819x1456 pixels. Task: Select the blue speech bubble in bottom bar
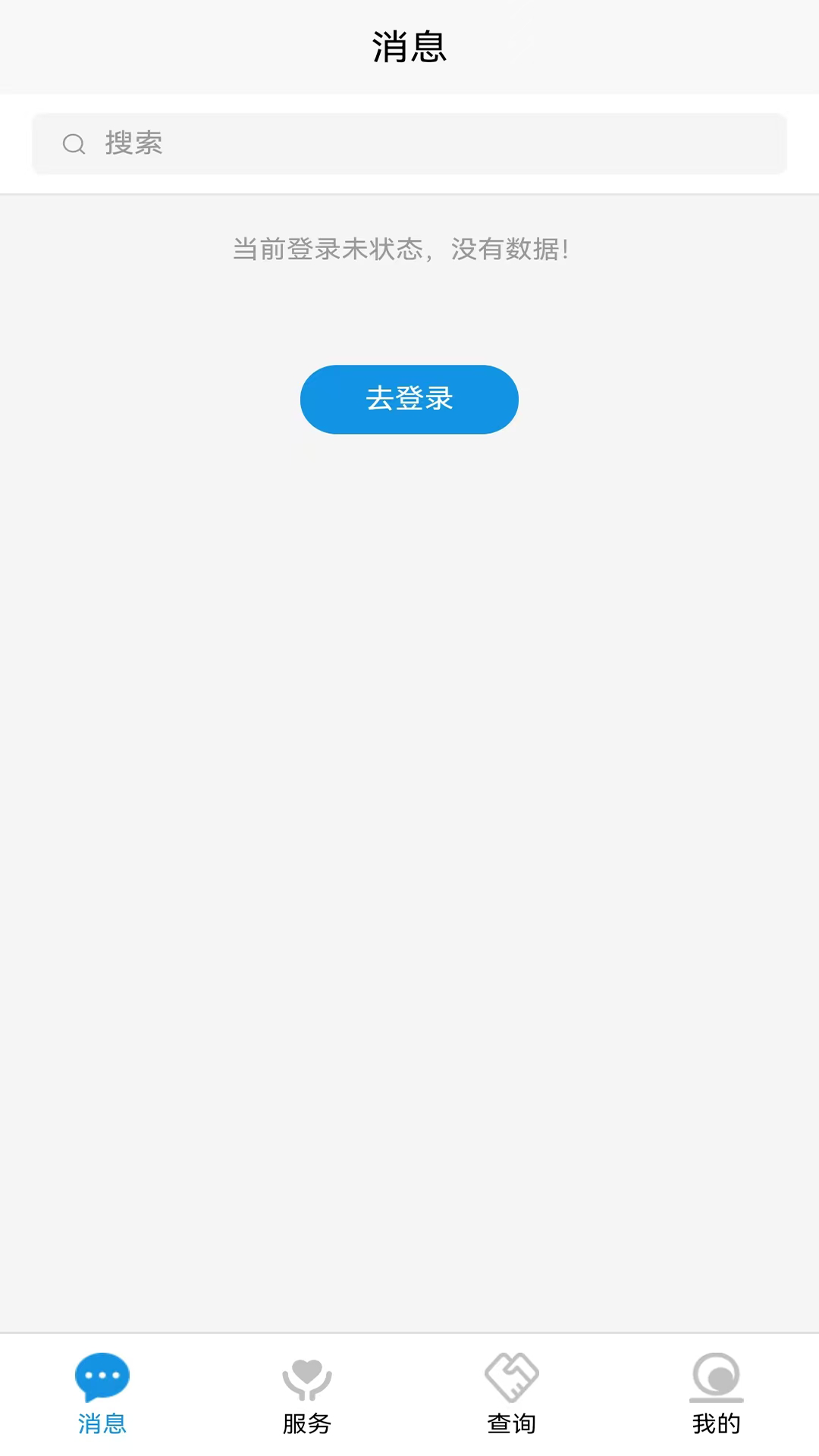(102, 1376)
